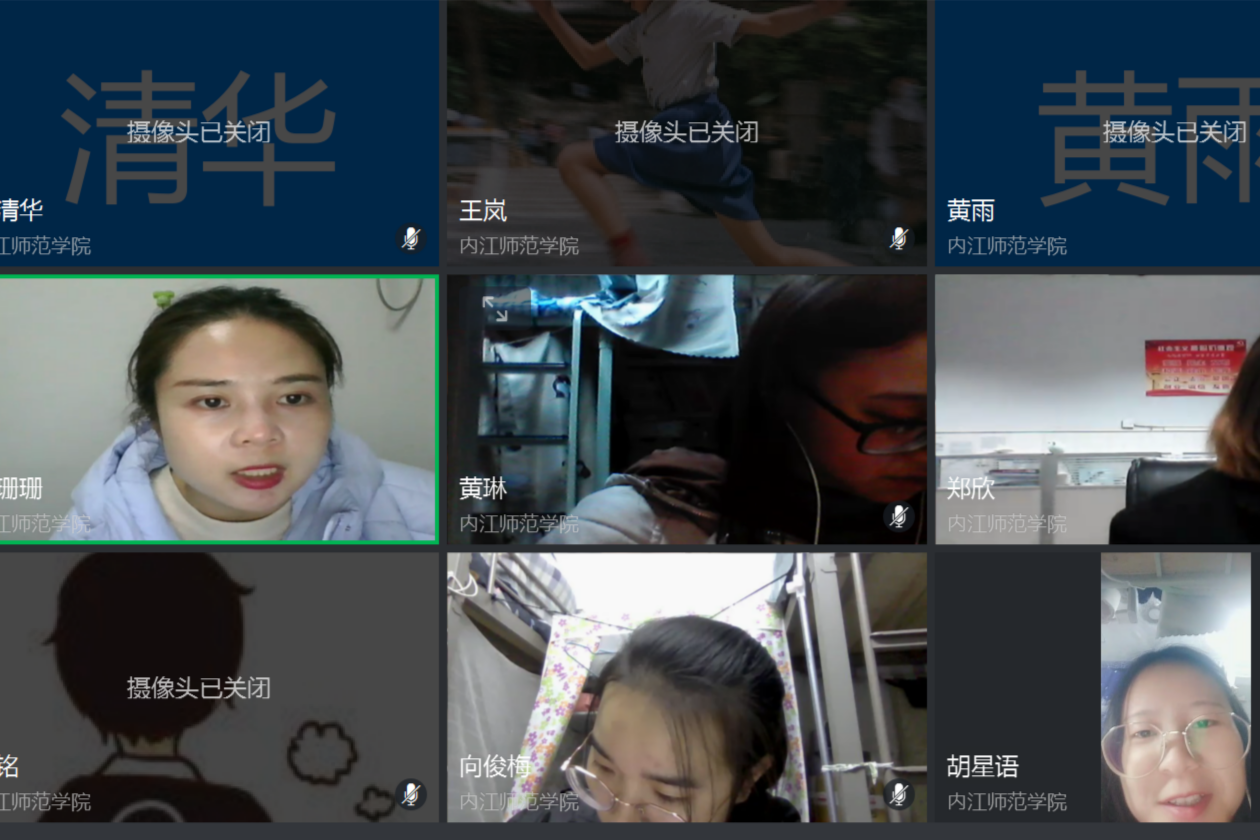Select 胡星语's video tile
Image resolution: width=1260 pixels, height=840 pixels.
coord(1097,688)
